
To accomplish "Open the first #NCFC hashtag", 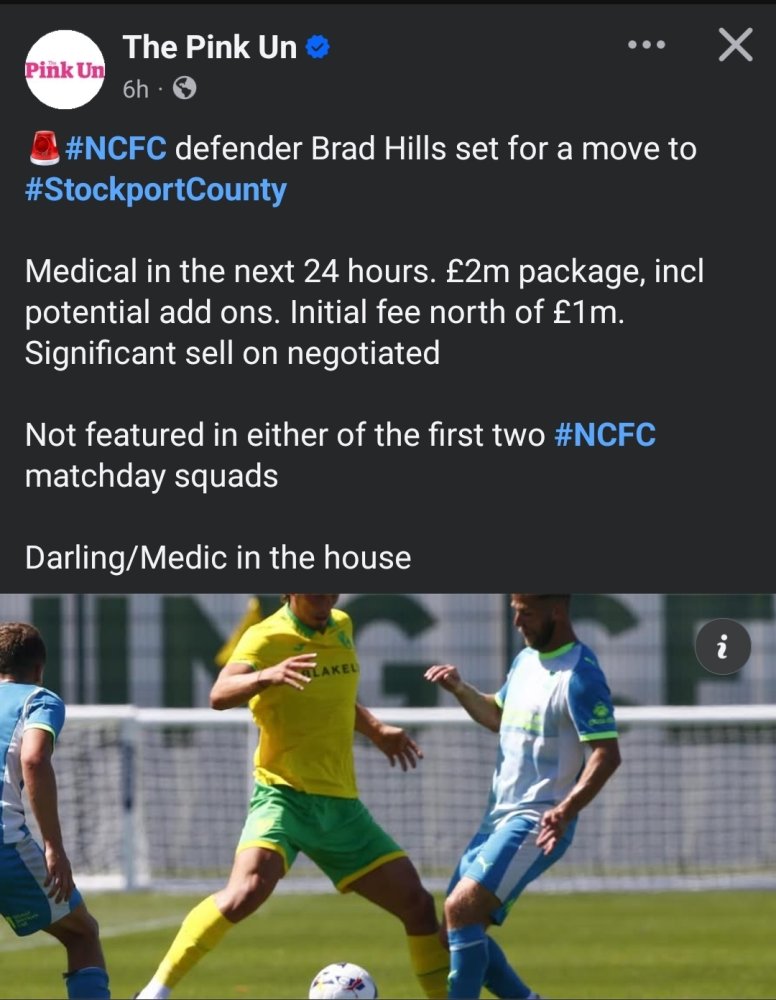I will 115,150.
